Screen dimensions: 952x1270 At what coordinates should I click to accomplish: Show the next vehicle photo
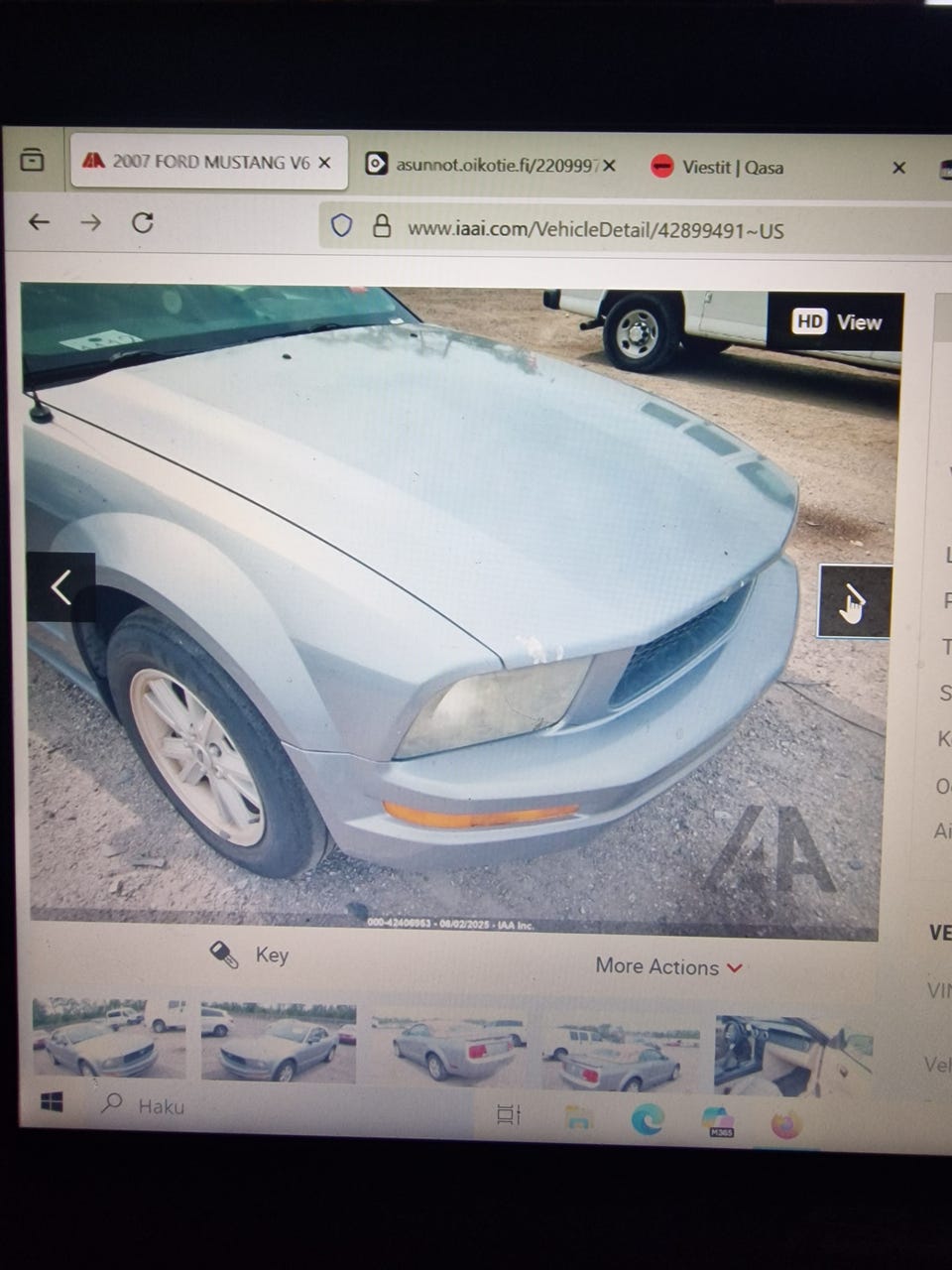(x=854, y=602)
